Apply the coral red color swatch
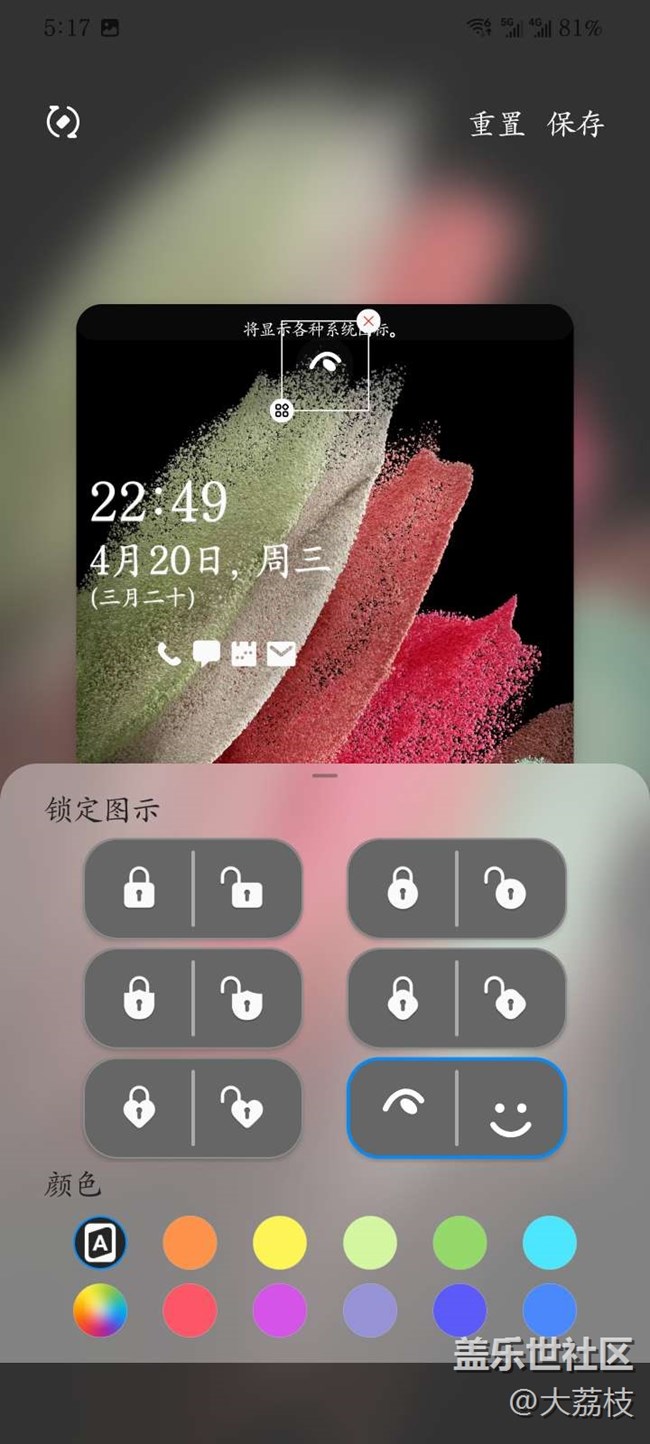The width and height of the screenshot is (650, 1444). coord(190,1310)
